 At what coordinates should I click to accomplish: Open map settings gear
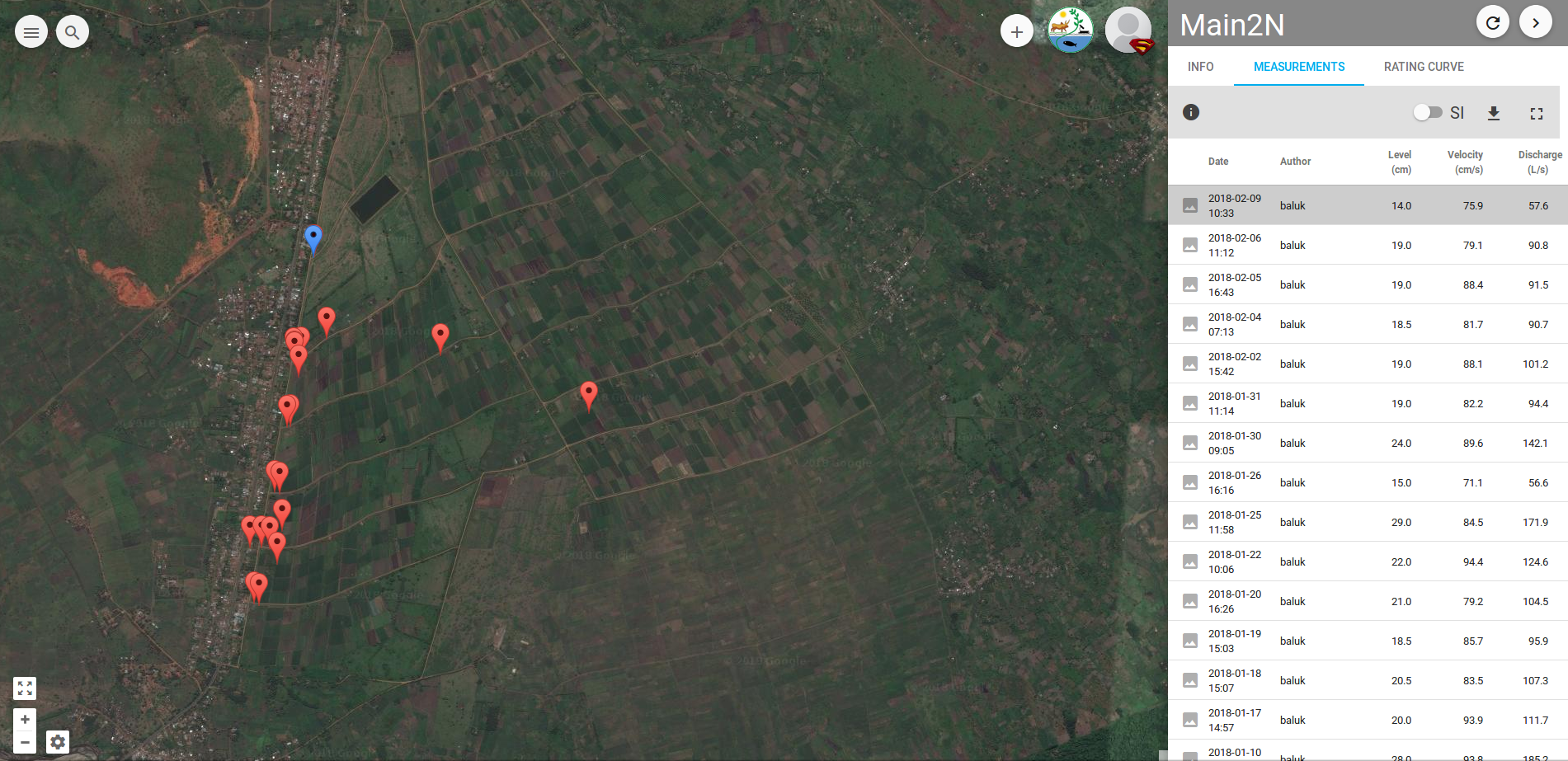(57, 742)
